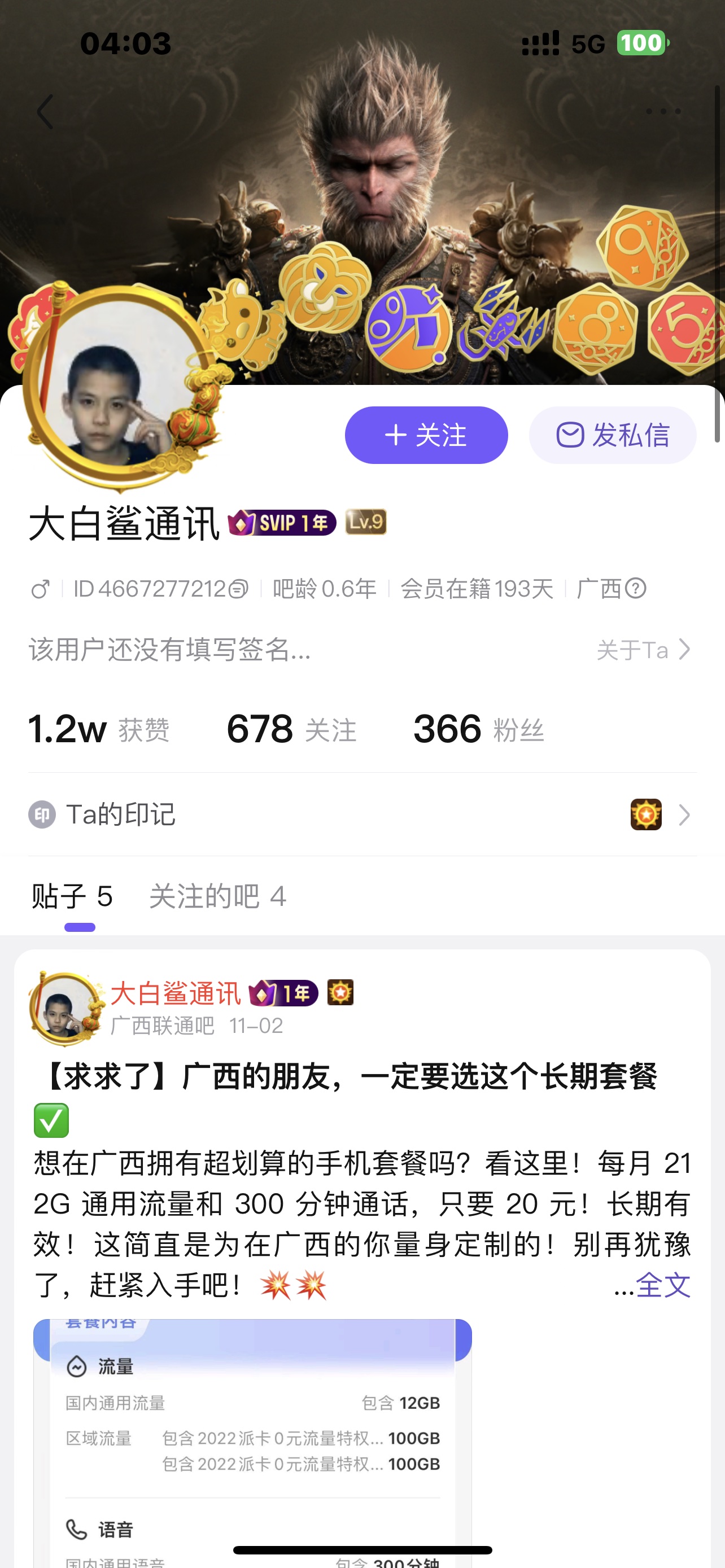The image size is (725, 1568).
Task: Switch to the 关注的吧 tab
Action: tap(217, 897)
